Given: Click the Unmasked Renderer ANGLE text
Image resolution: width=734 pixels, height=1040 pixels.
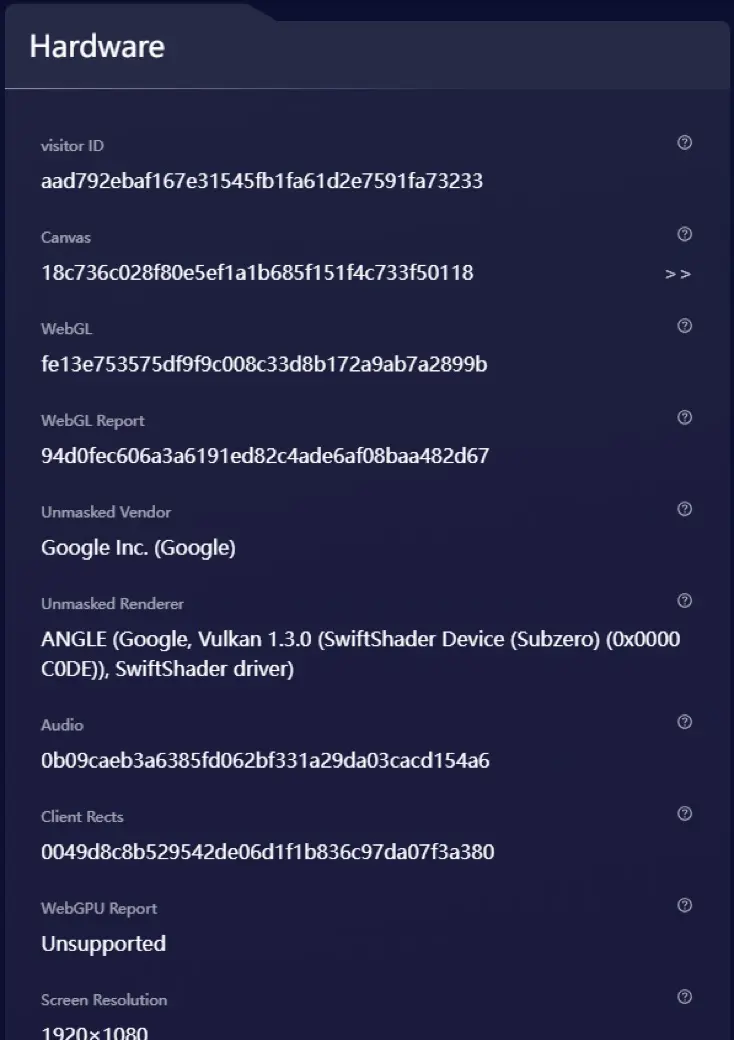Looking at the screenshot, I should point(360,653).
